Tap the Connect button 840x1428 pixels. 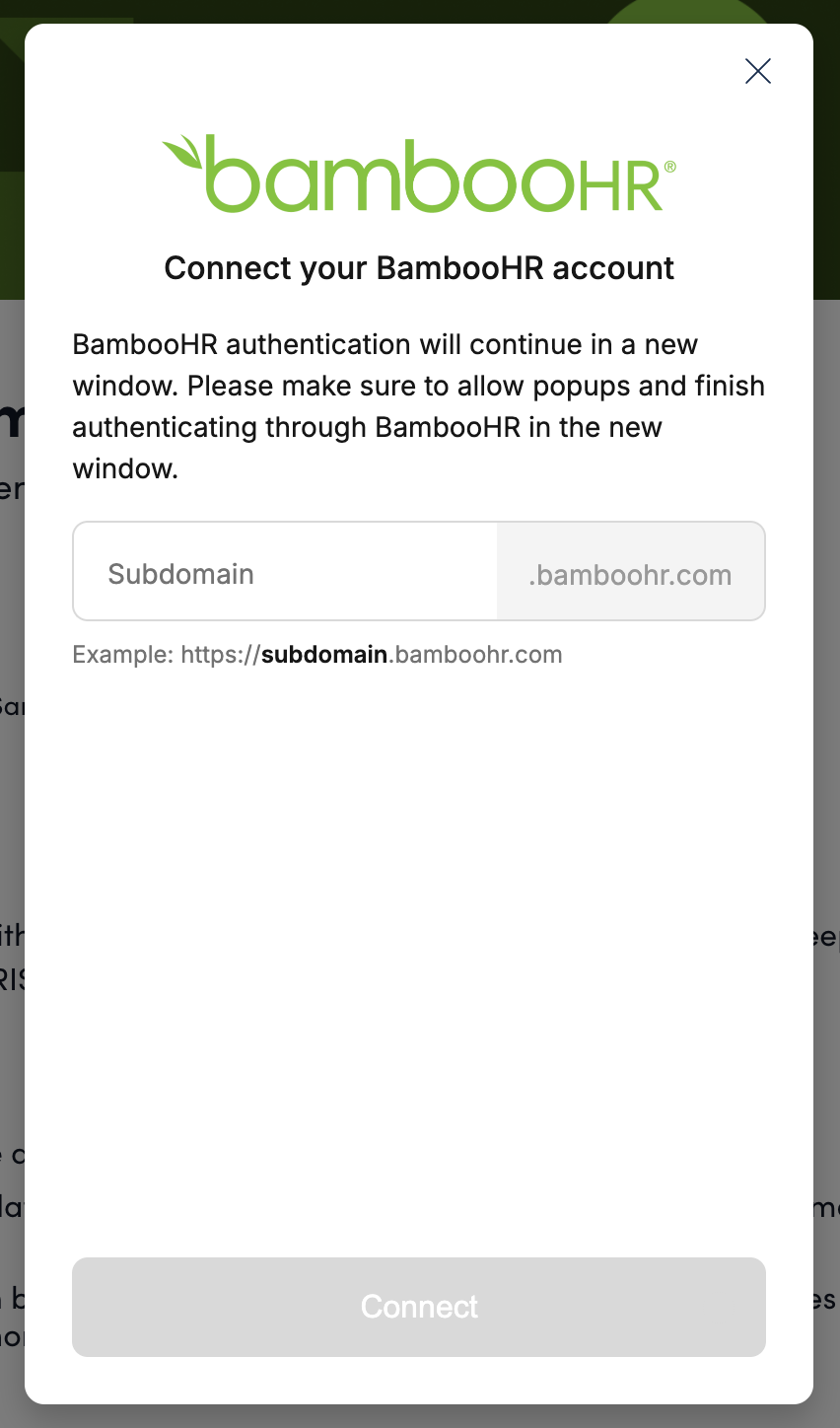tap(419, 1307)
